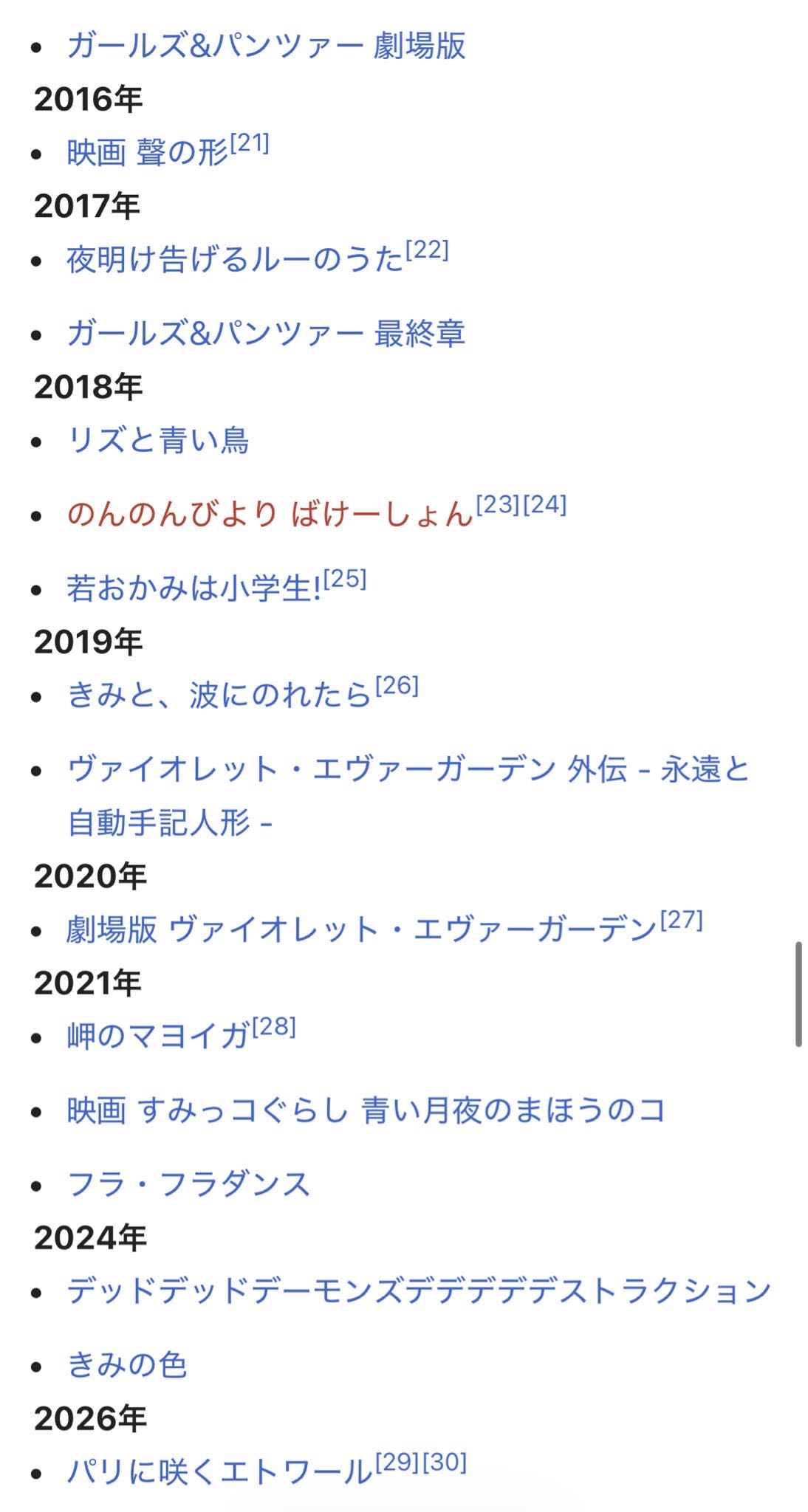Image resolution: width=808 pixels, height=1512 pixels.
Task: Go to the 夜明け告げるルーのうた article
Action: coord(235,260)
